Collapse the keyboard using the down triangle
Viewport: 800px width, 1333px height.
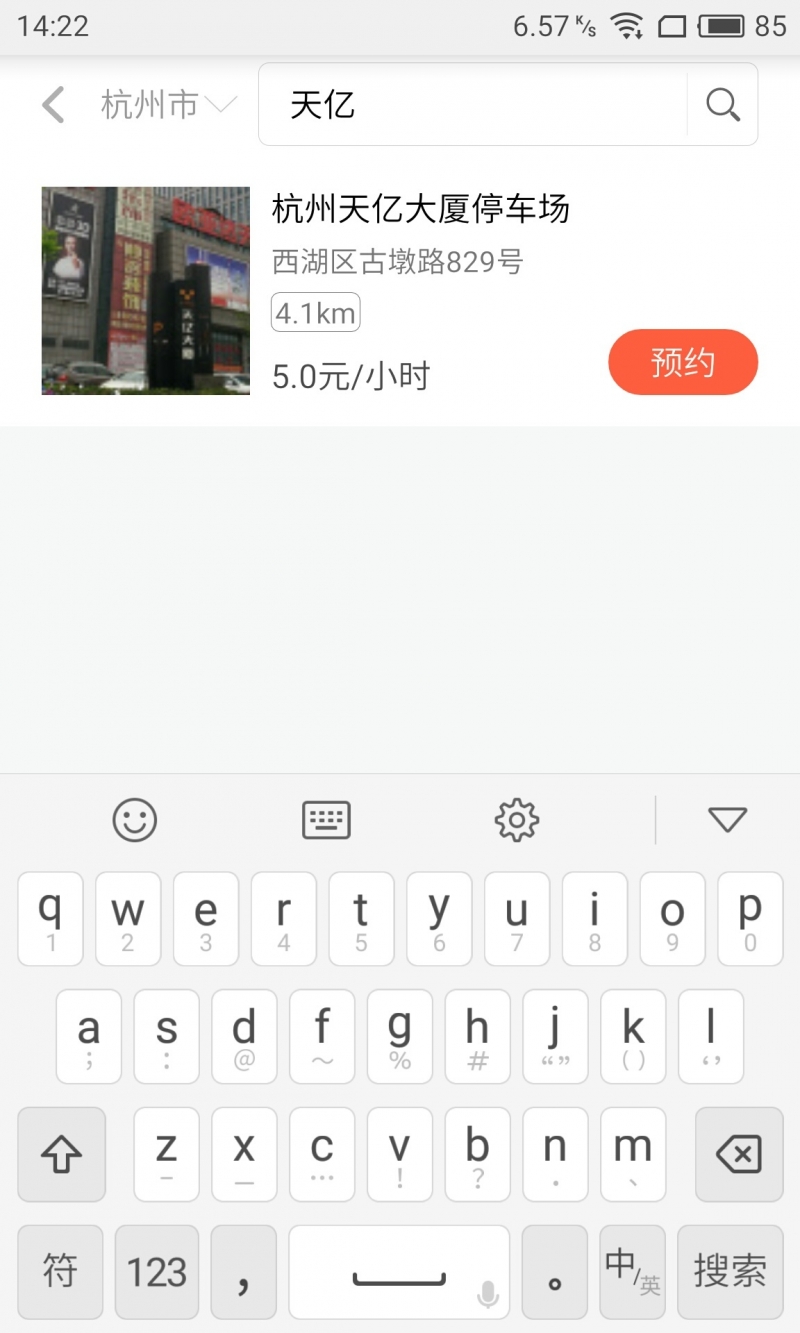pyautogui.click(x=727, y=819)
